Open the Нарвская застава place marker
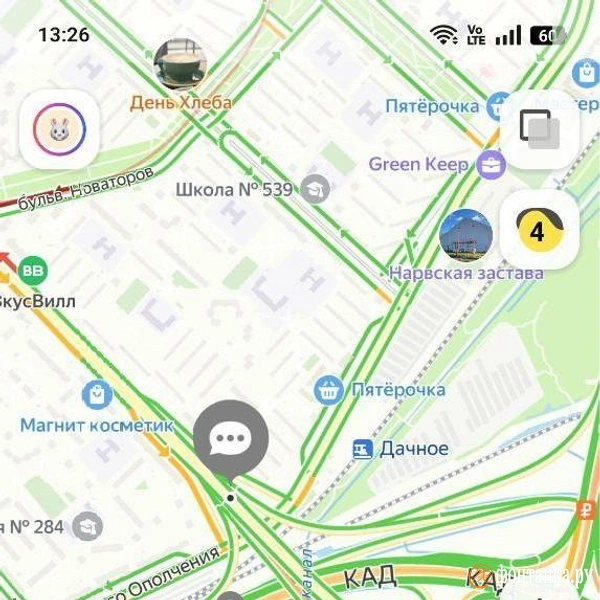Screen dimensions: 600x600 pos(466,236)
